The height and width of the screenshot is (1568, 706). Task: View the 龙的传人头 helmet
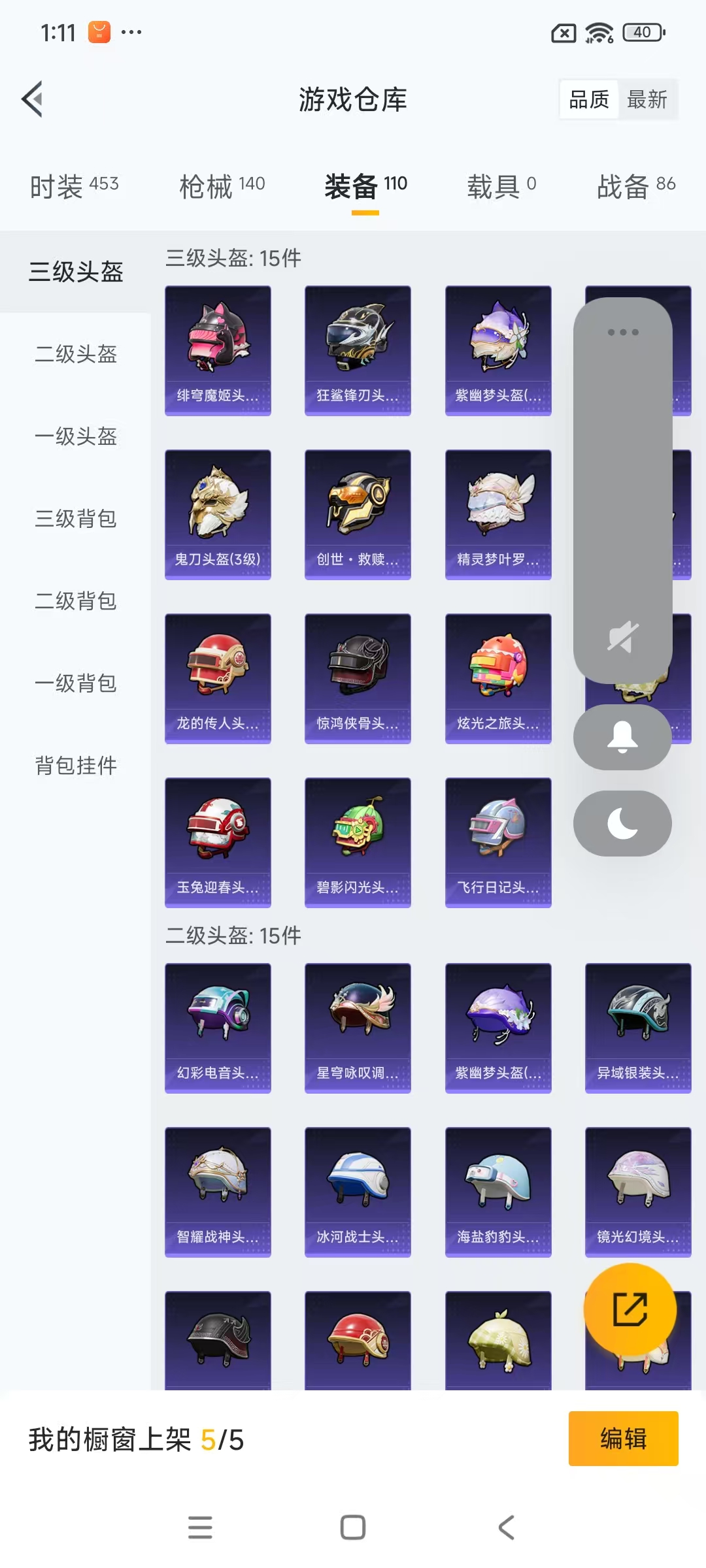point(218,678)
